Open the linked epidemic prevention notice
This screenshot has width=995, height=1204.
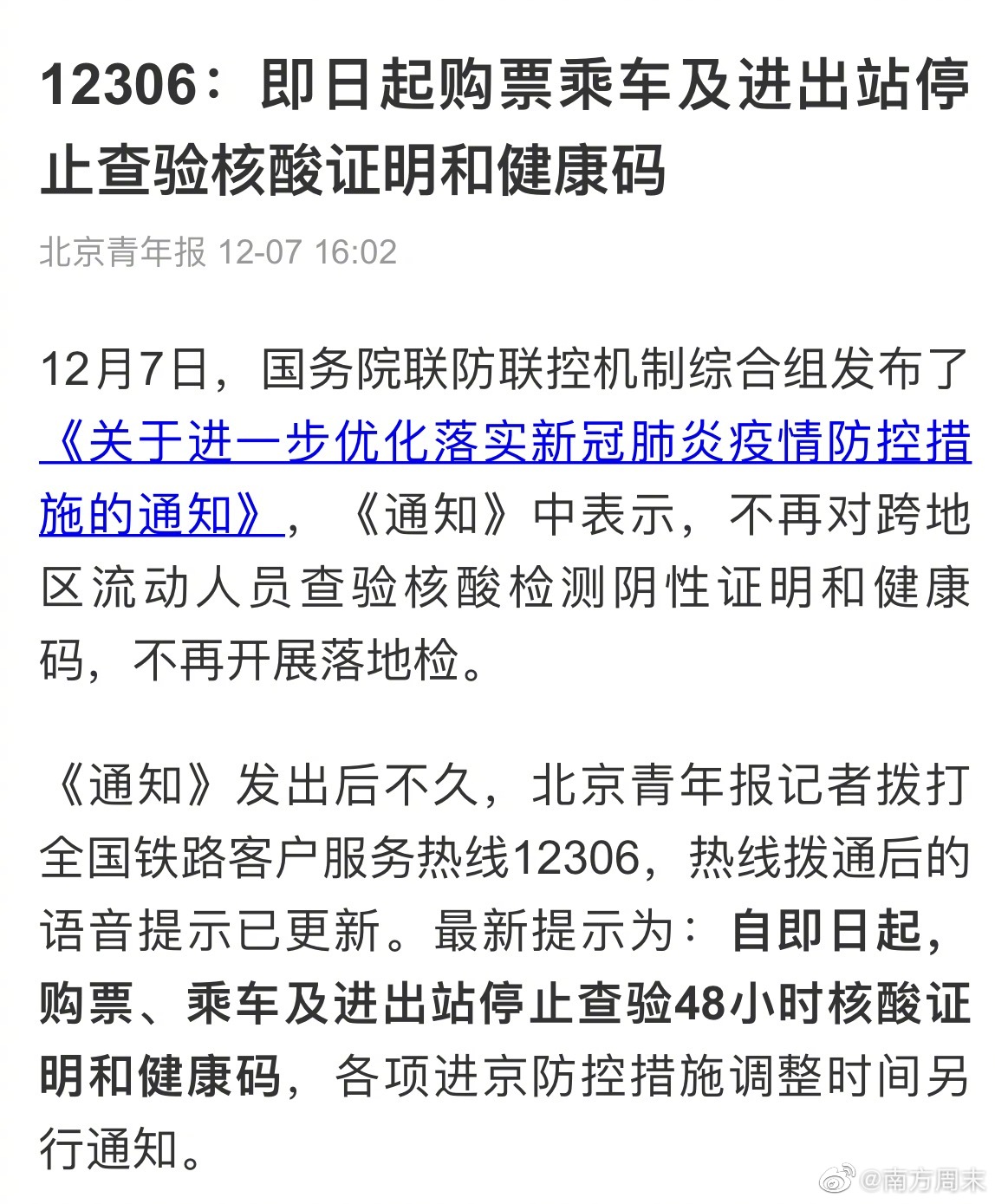pyautogui.click(x=505, y=443)
